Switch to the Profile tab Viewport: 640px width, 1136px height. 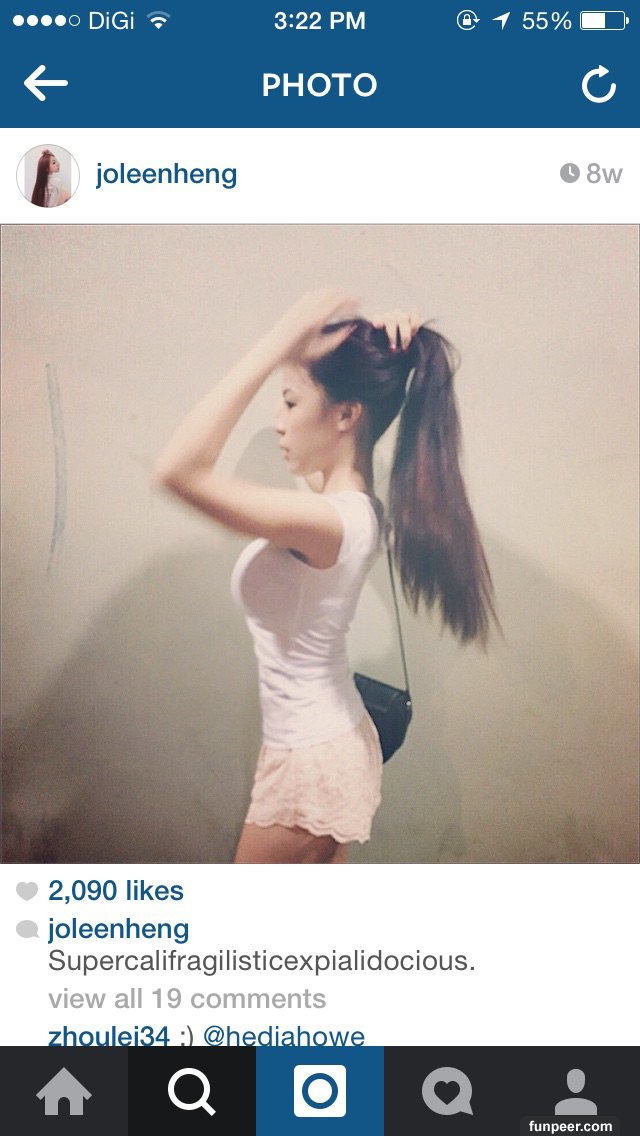575,1091
